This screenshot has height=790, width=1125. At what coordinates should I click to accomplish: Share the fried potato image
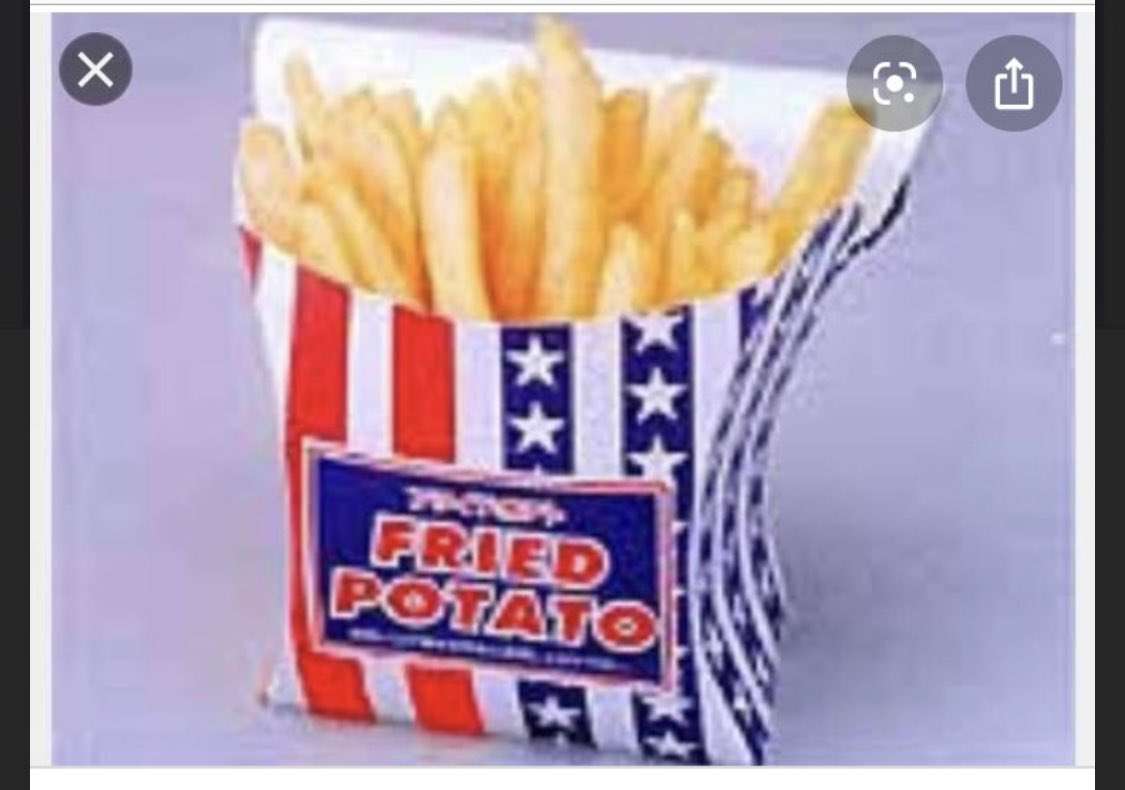1013,84
